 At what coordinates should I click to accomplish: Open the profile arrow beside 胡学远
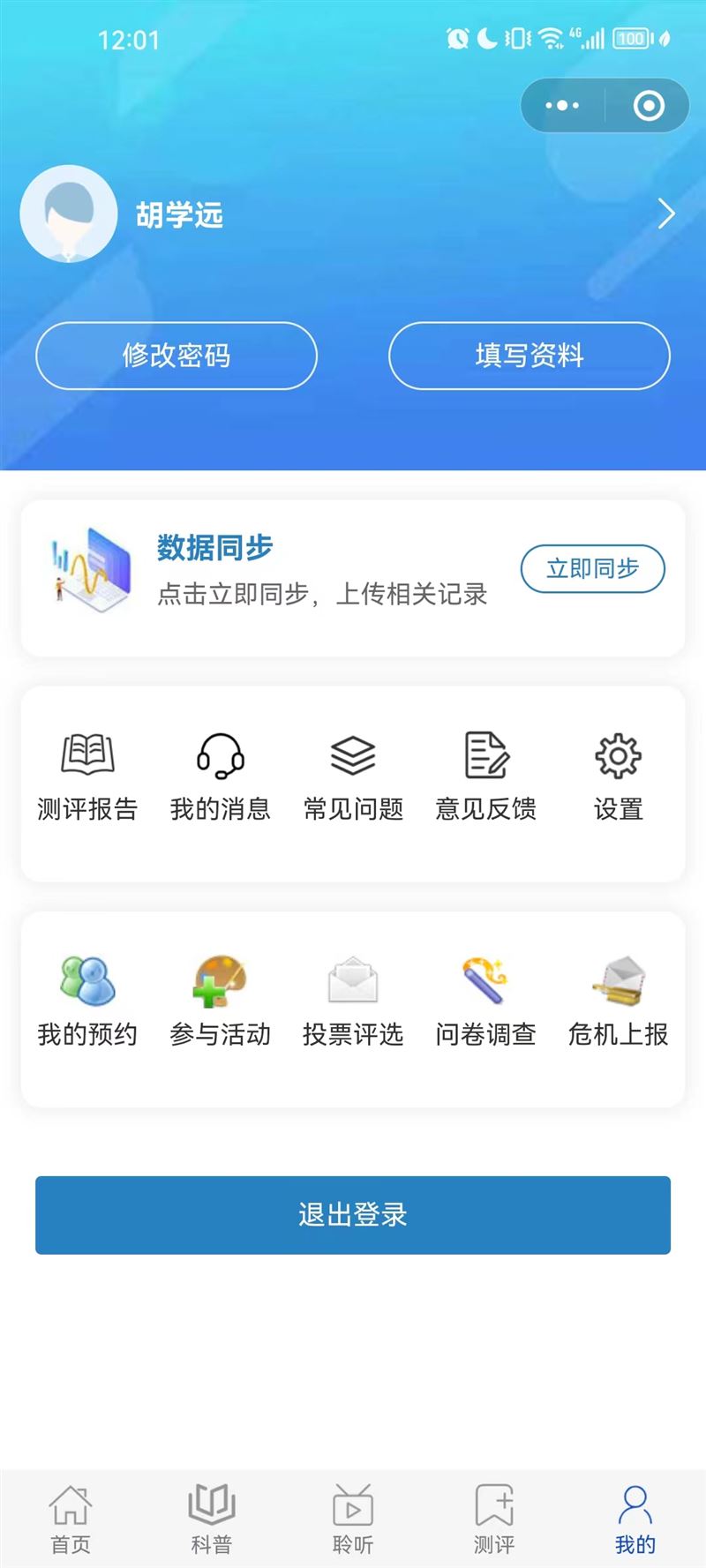[666, 214]
